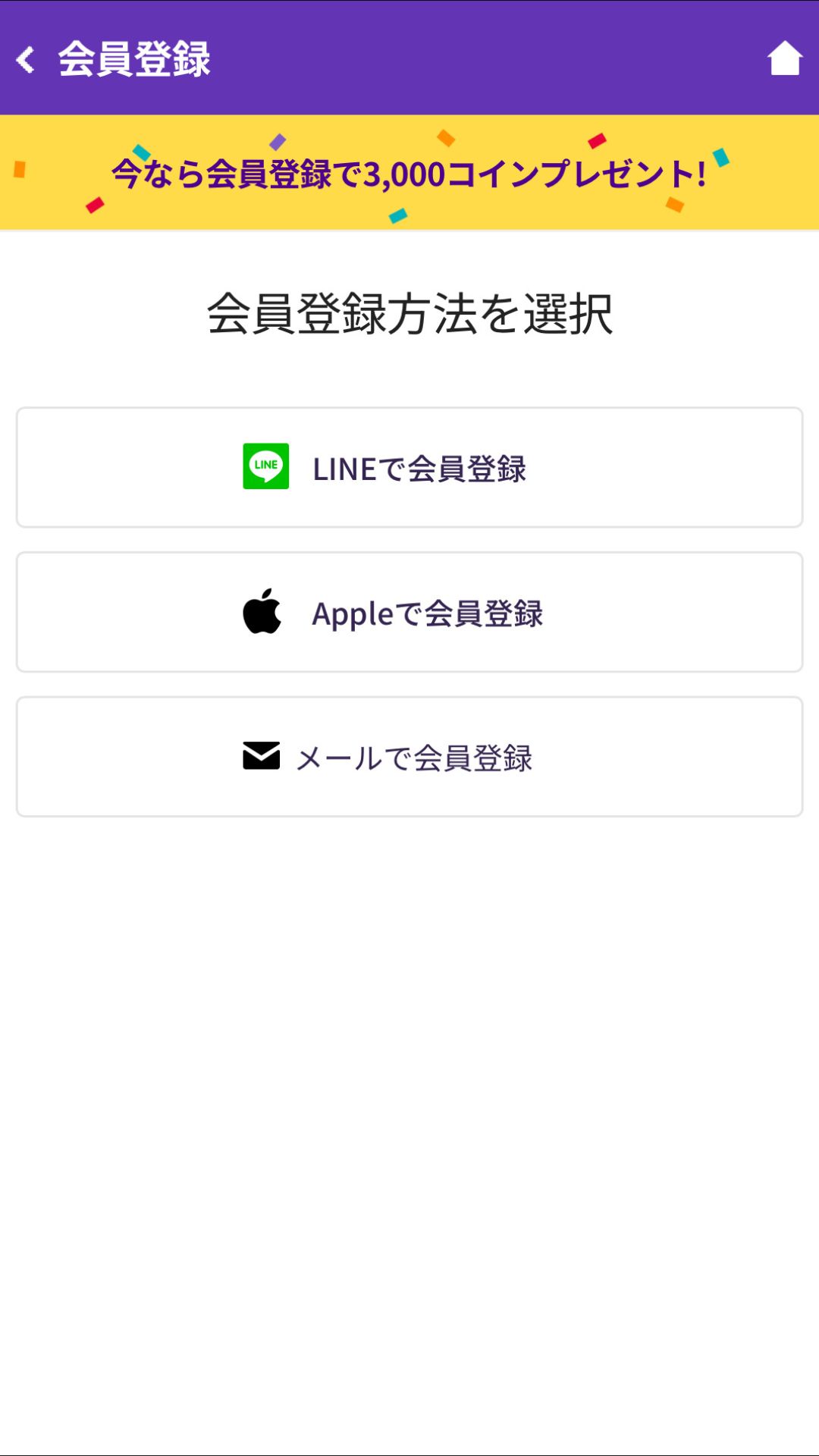Viewport: 819px width, 1456px height.
Task: Tap the purple header bar
Action: coord(409,58)
